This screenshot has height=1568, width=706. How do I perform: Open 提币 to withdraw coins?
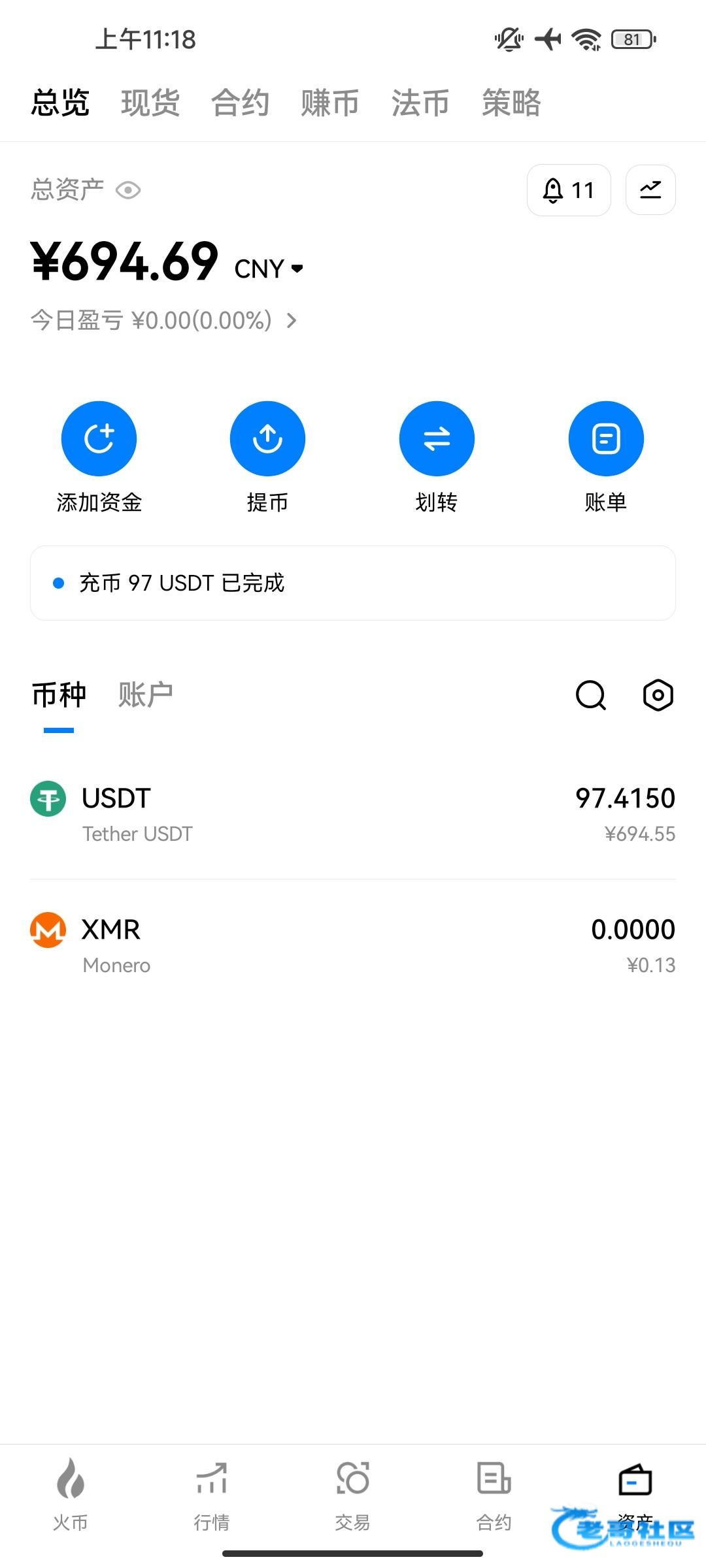click(x=267, y=438)
